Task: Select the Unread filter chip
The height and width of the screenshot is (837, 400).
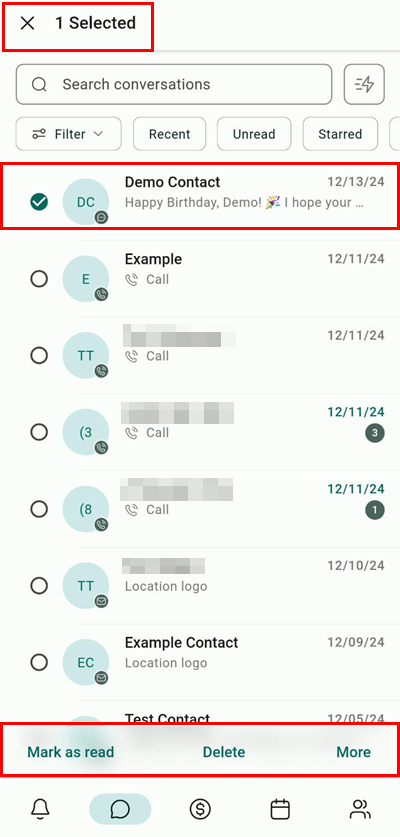Action: tap(254, 134)
